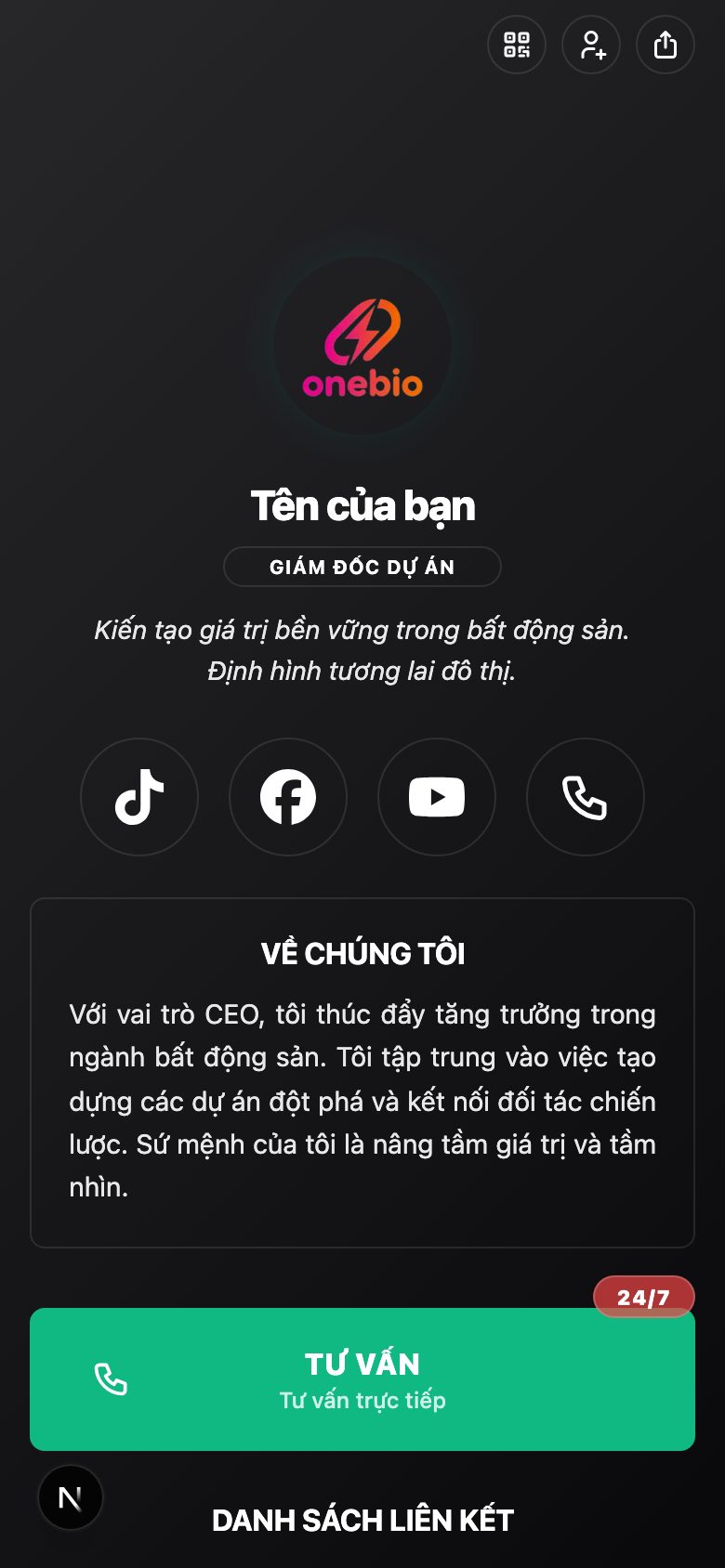Expand the VỀ CHÚNG TÔI section
This screenshot has width=725, height=1568.
point(362,1068)
